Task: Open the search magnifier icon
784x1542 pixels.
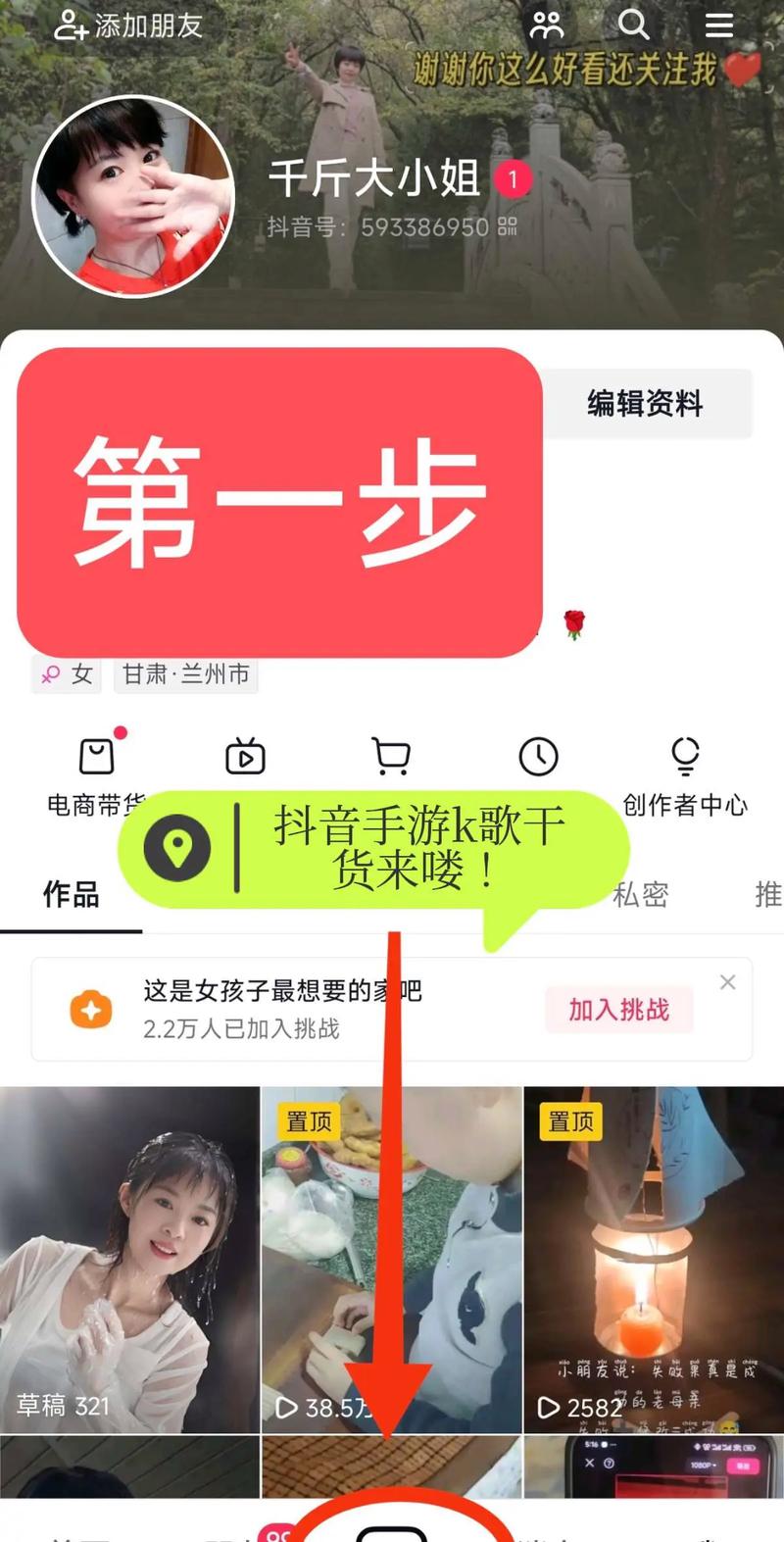Action: [633, 25]
